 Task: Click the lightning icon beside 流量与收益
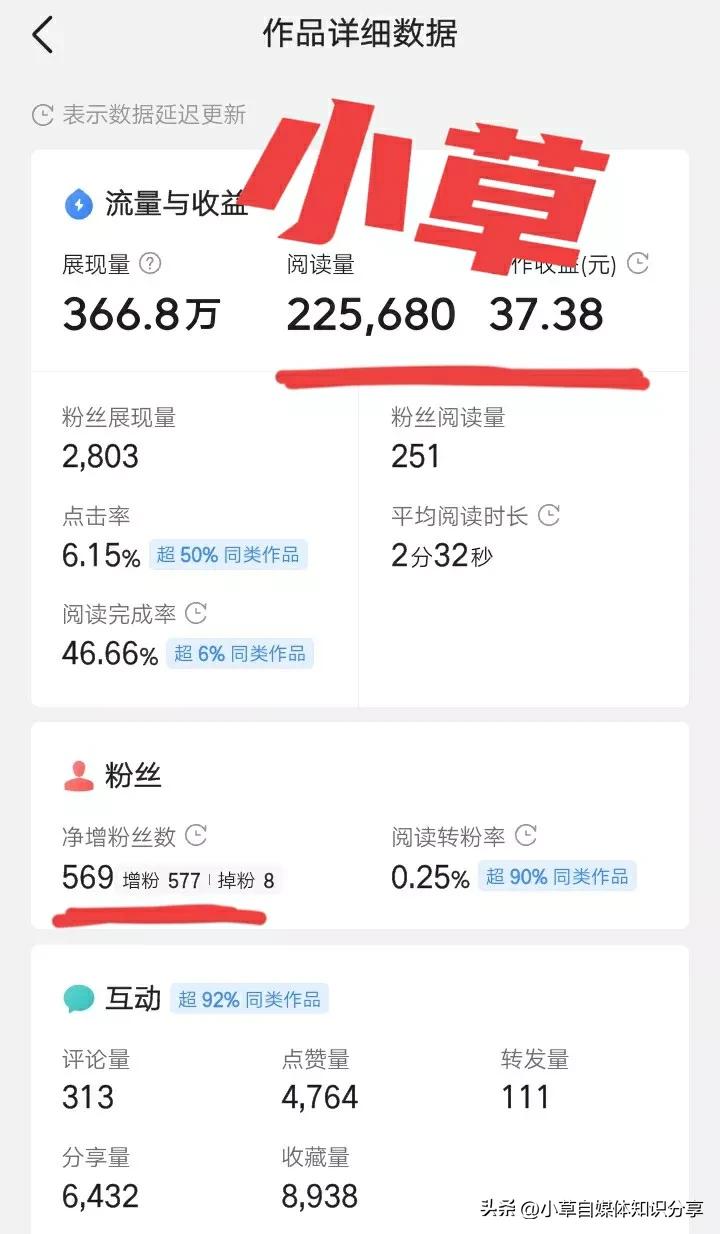(77, 200)
